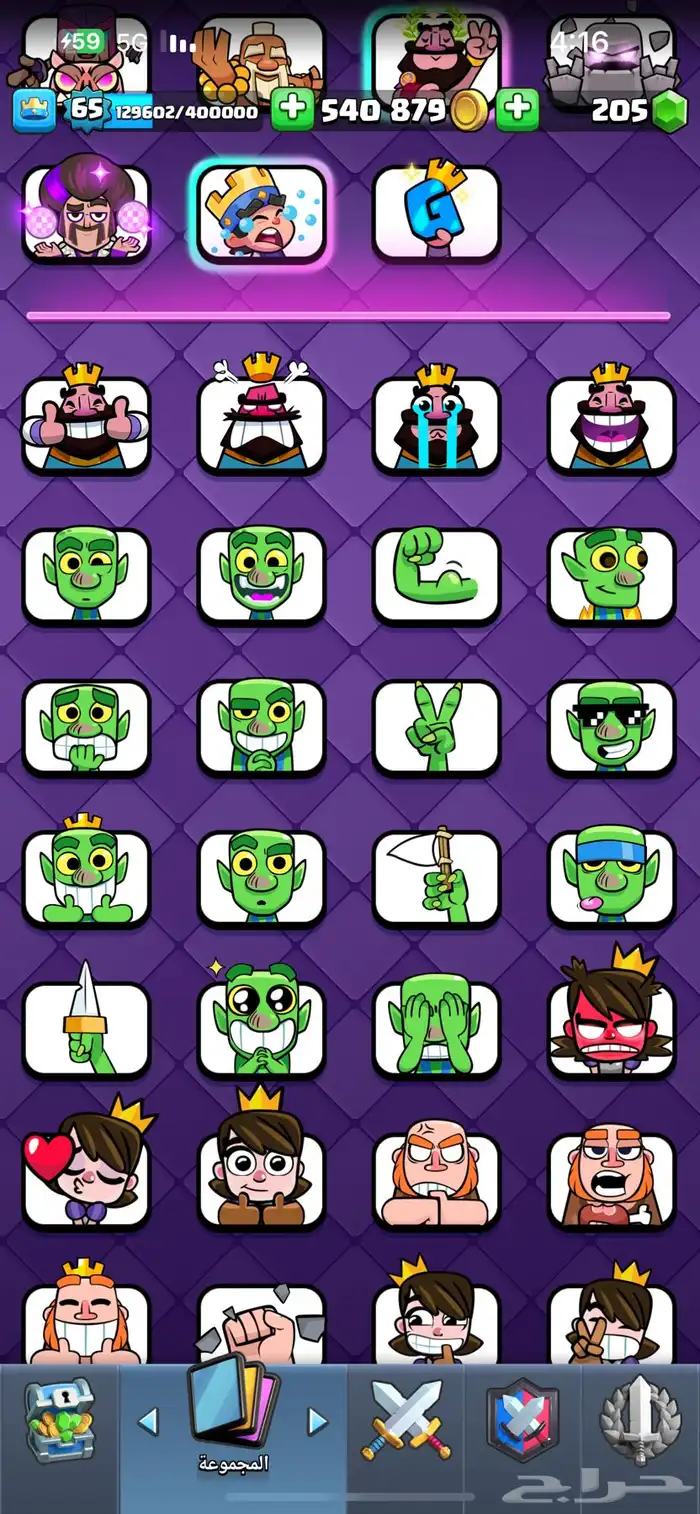Tap the green plus button to add gold
The height and width of the screenshot is (1514, 700).
tap(292, 110)
